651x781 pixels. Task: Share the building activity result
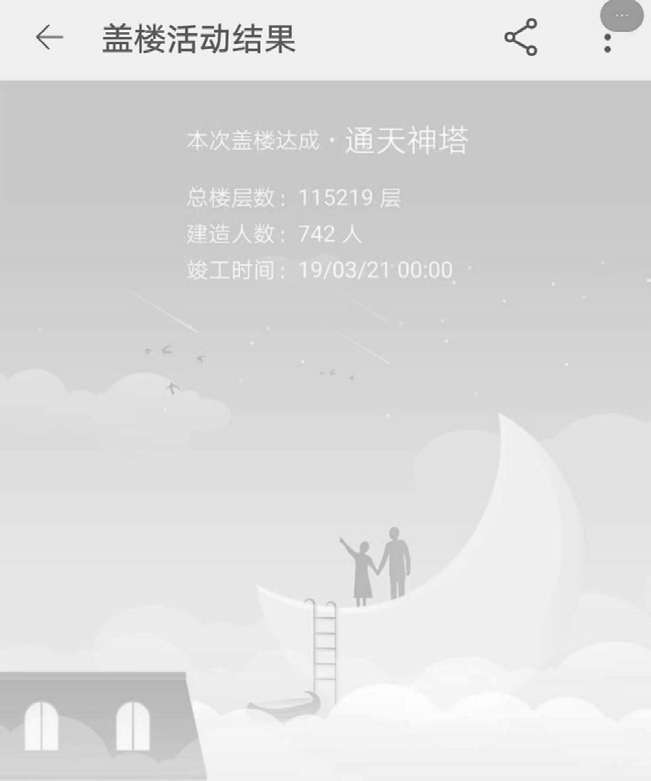pyautogui.click(x=521, y=38)
